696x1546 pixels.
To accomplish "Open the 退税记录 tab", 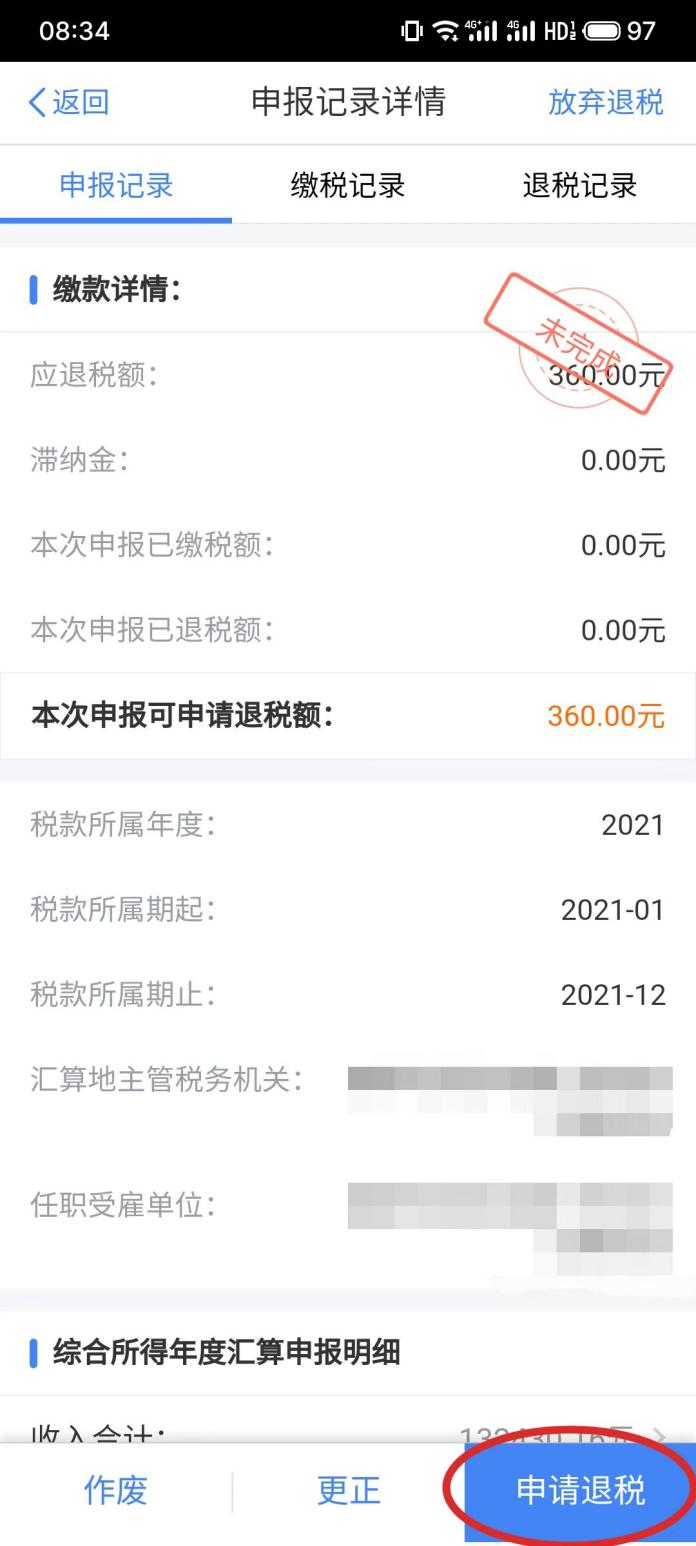I will 580,185.
